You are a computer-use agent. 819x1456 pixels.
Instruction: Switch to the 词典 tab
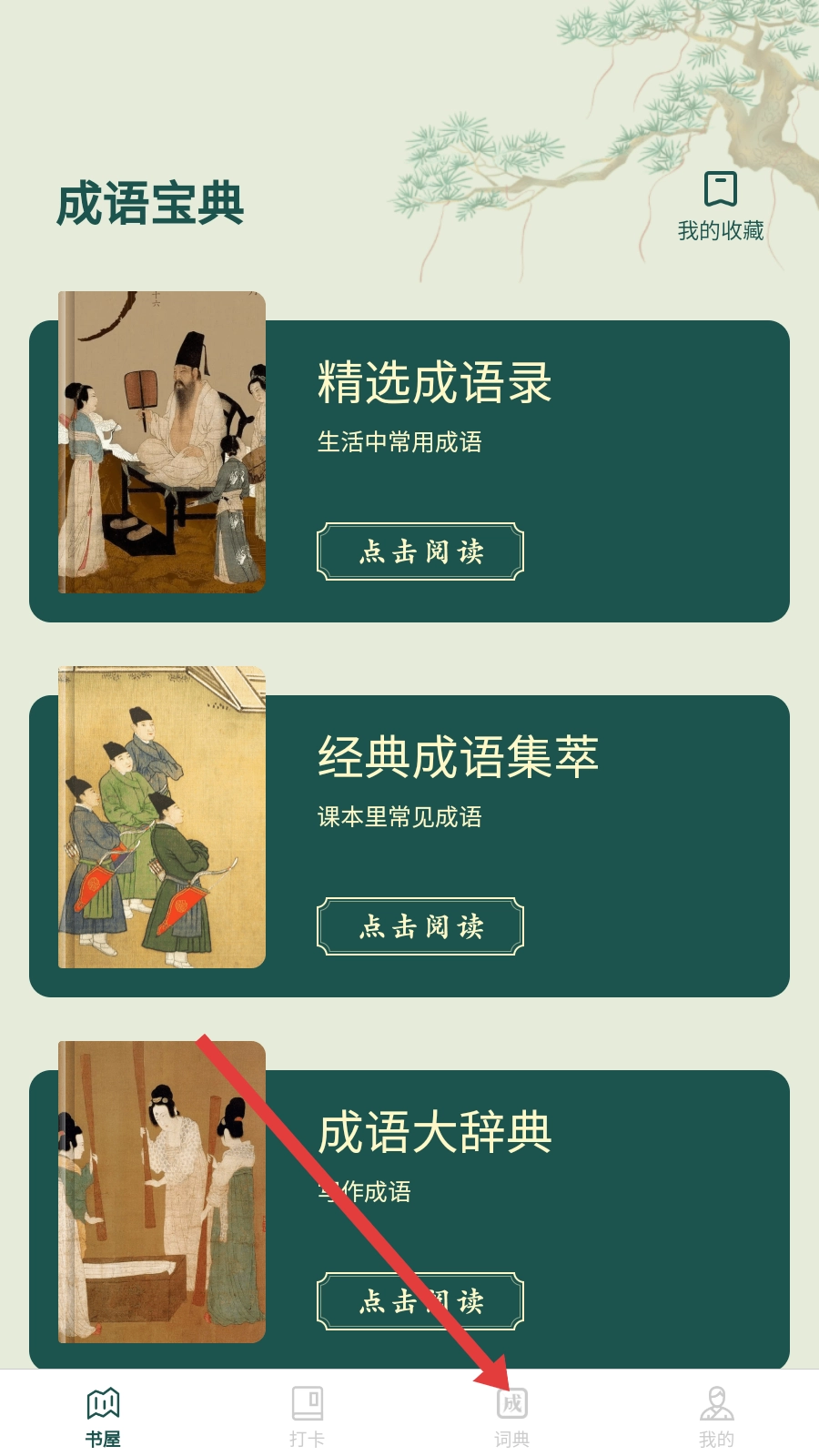[x=512, y=1415]
